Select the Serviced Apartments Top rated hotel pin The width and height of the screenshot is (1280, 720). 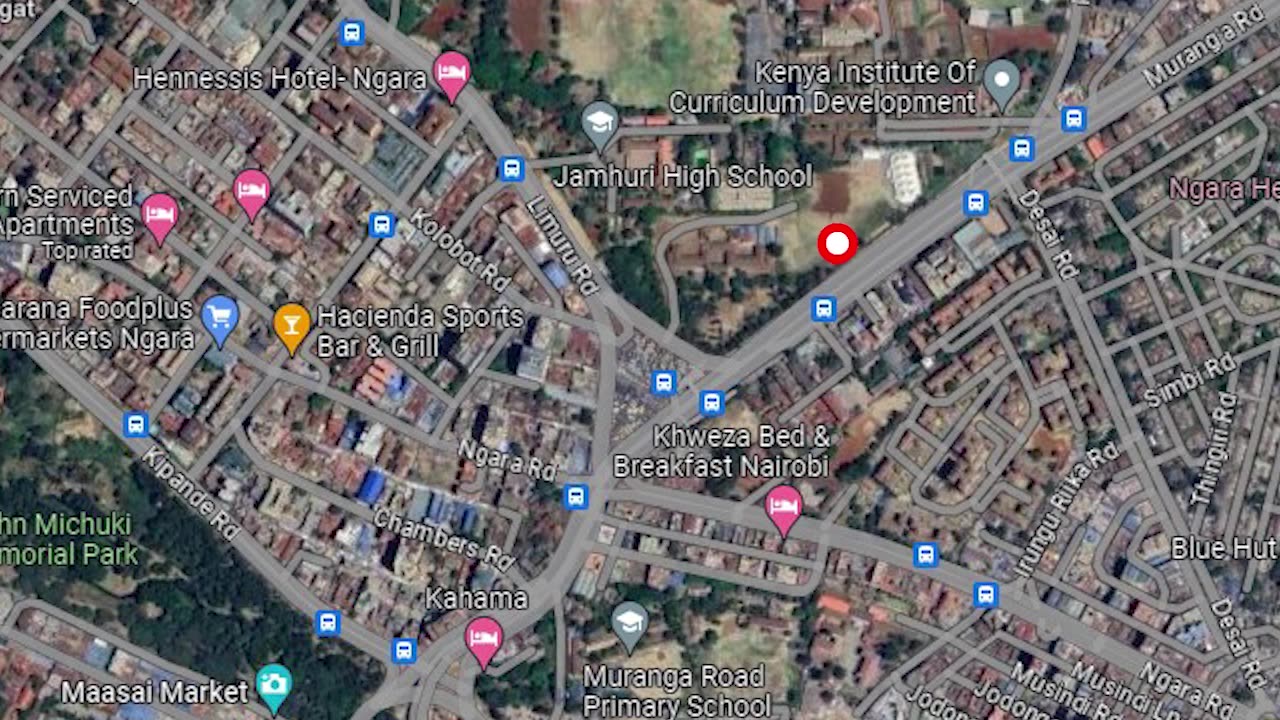click(x=160, y=214)
